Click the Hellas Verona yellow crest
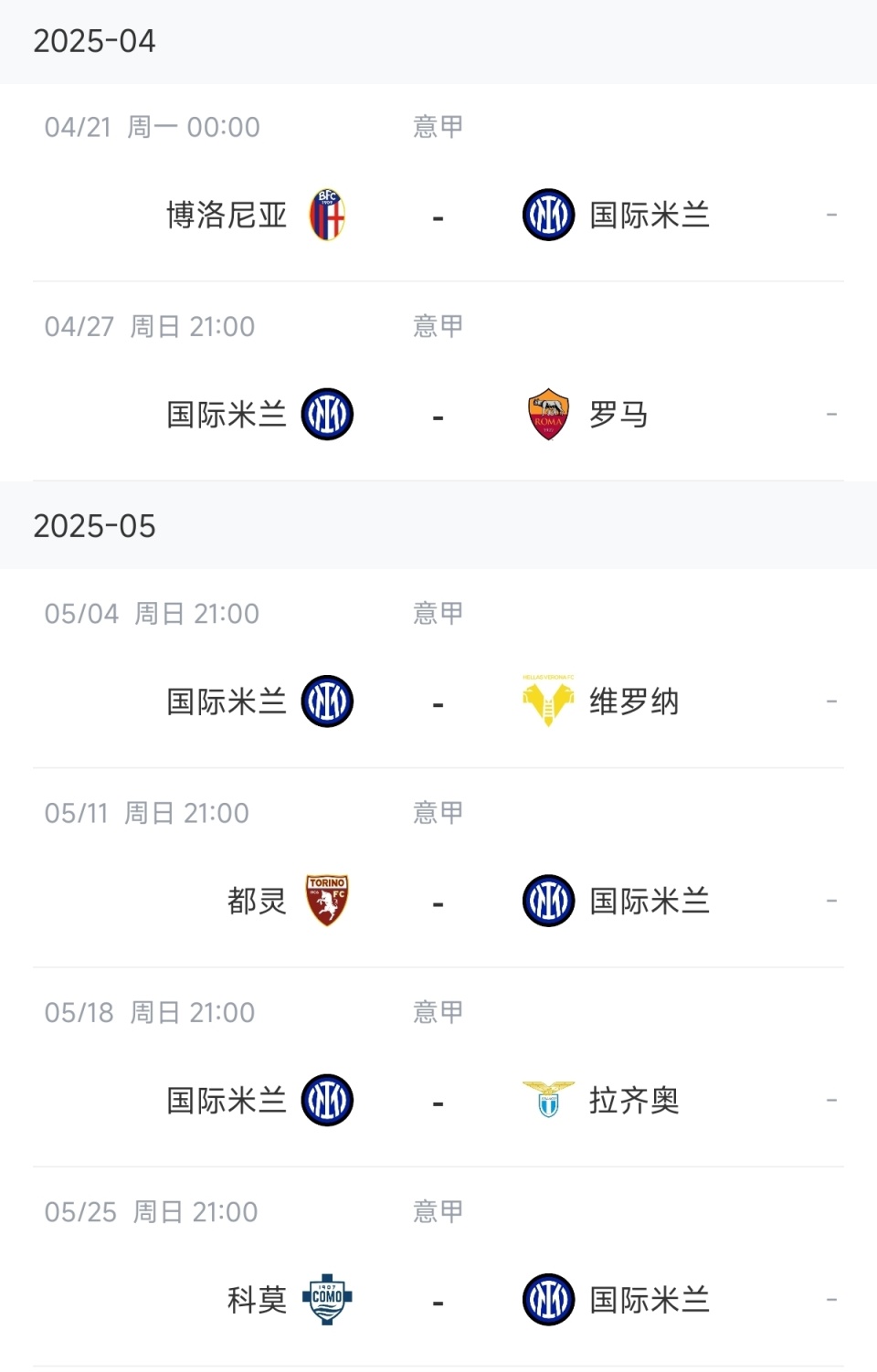This screenshot has height=1372, width=877. tap(546, 701)
